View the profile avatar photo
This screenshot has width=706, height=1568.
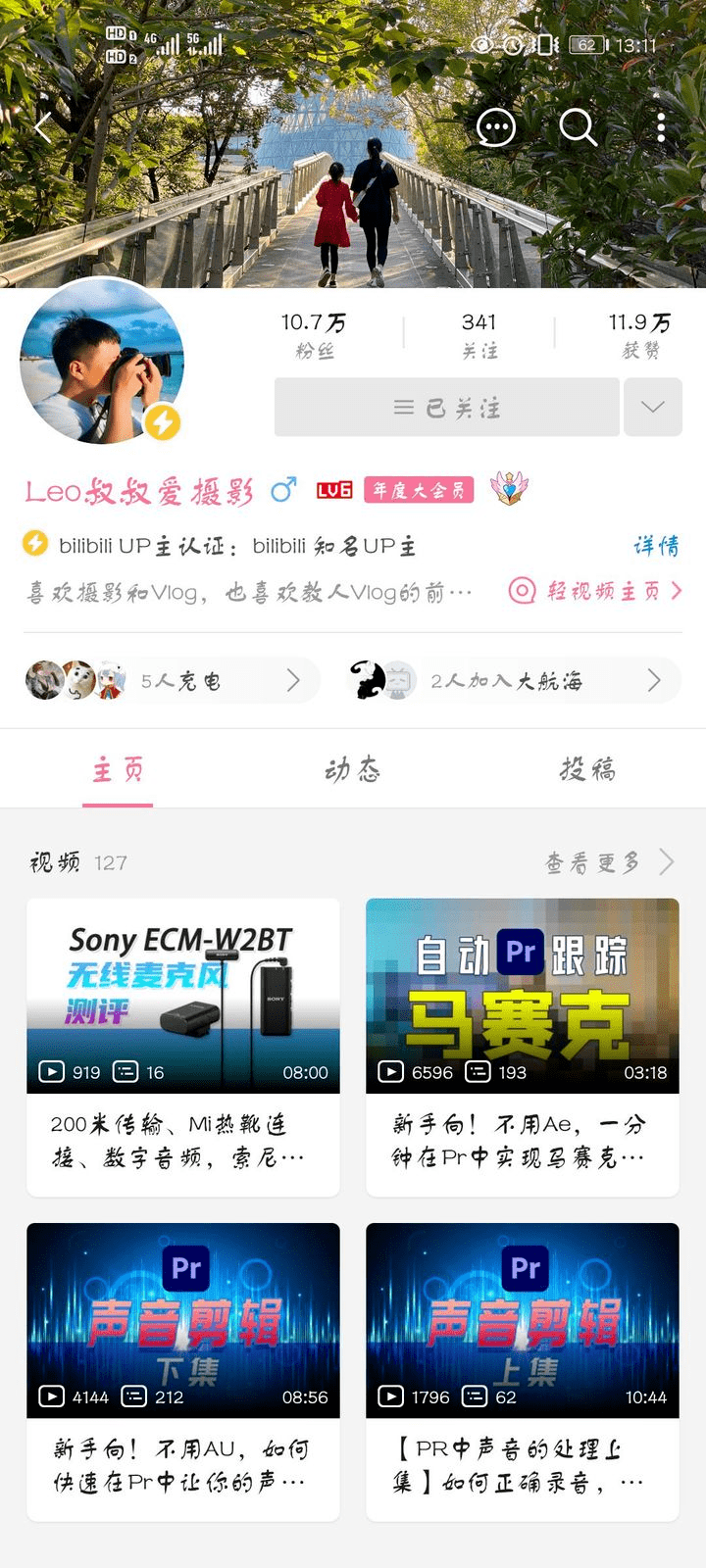(102, 361)
